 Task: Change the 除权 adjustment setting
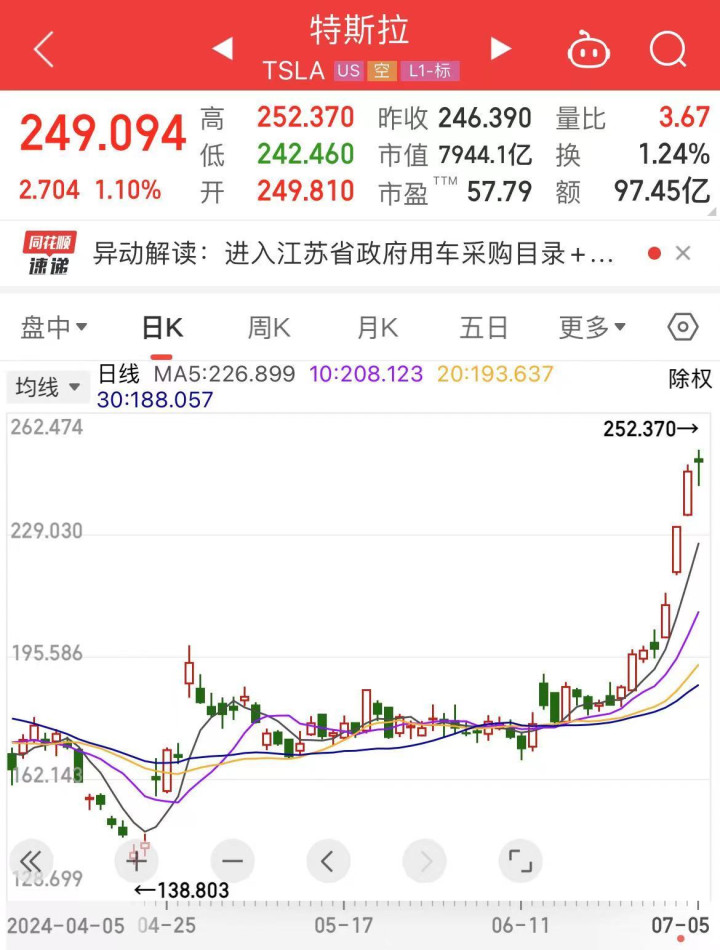[x=690, y=378]
